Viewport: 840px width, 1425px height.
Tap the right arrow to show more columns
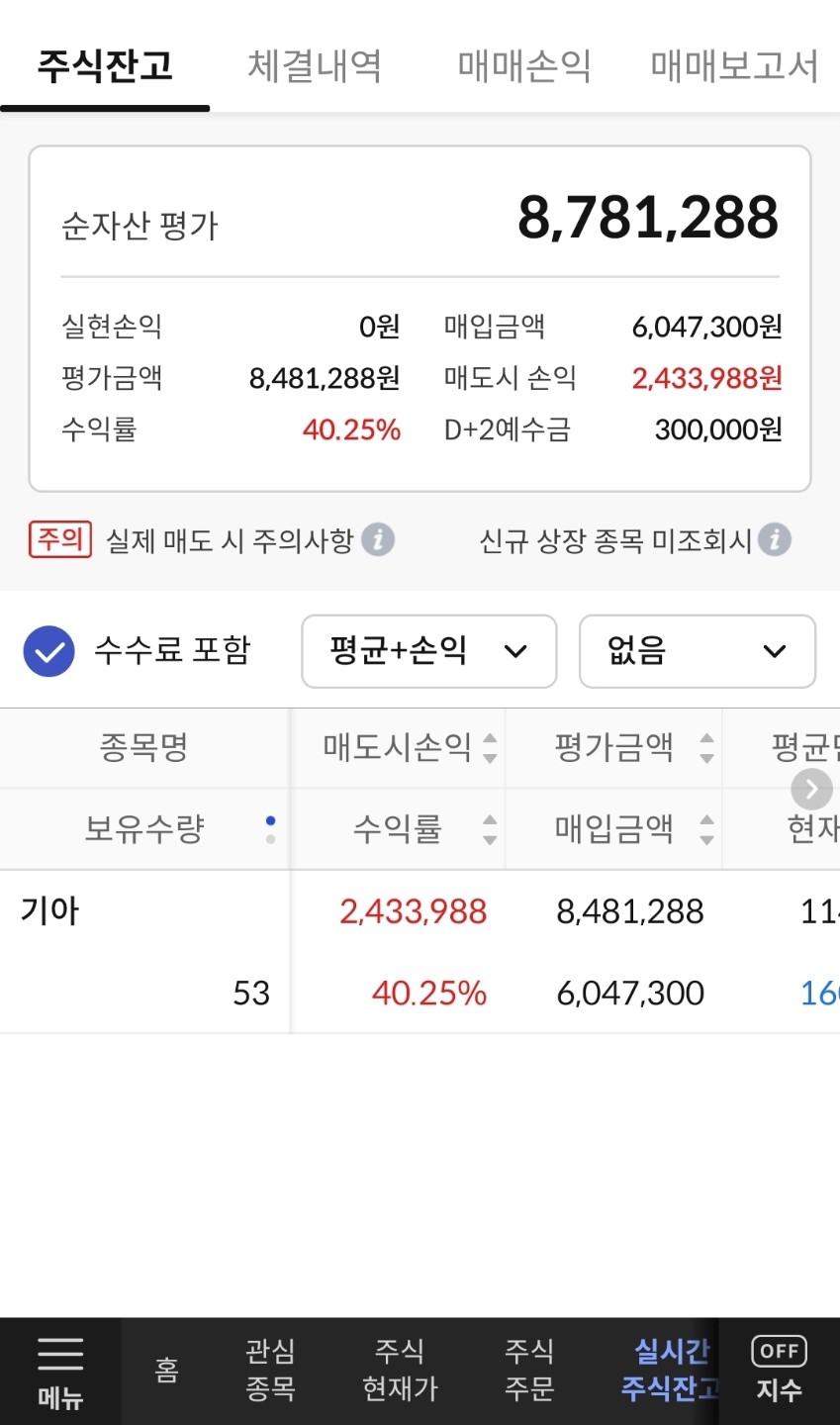tap(811, 789)
